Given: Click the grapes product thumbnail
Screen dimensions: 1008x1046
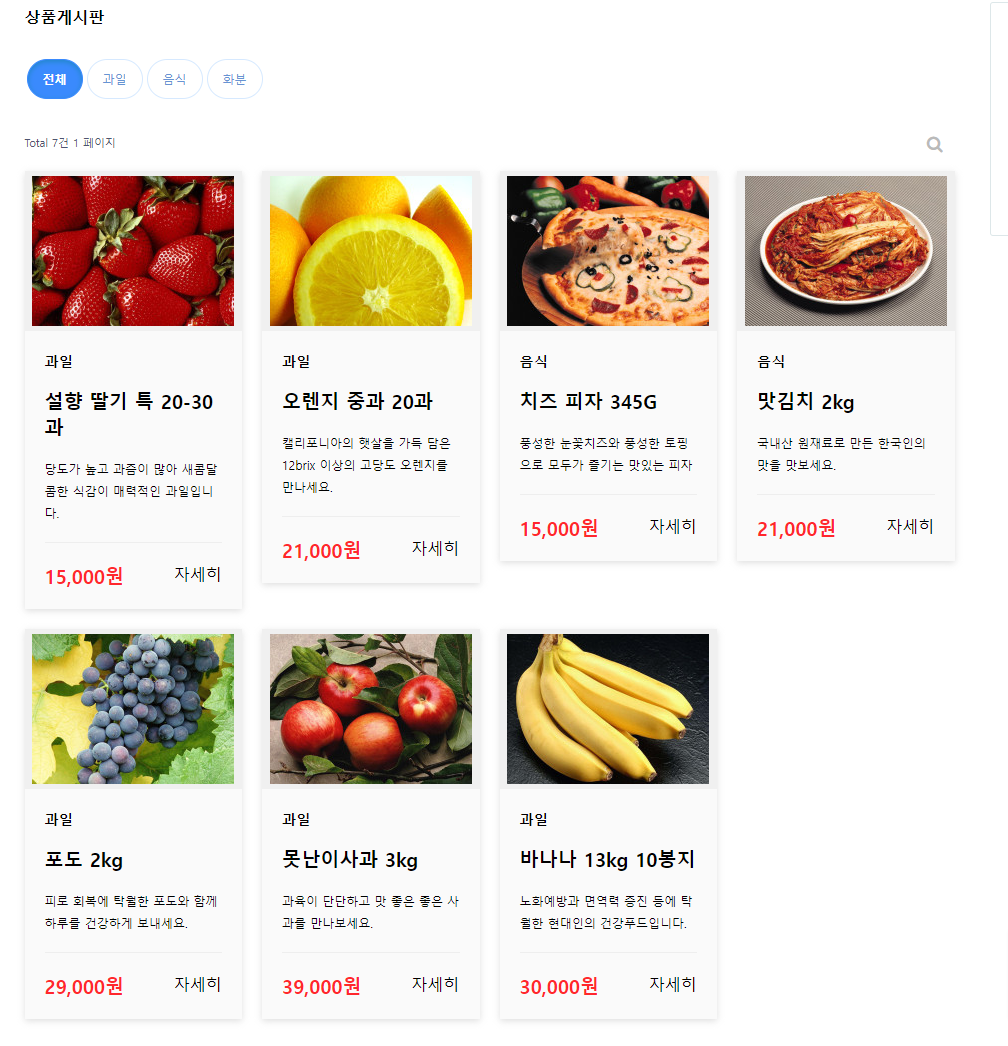Looking at the screenshot, I should click(x=132, y=707).
